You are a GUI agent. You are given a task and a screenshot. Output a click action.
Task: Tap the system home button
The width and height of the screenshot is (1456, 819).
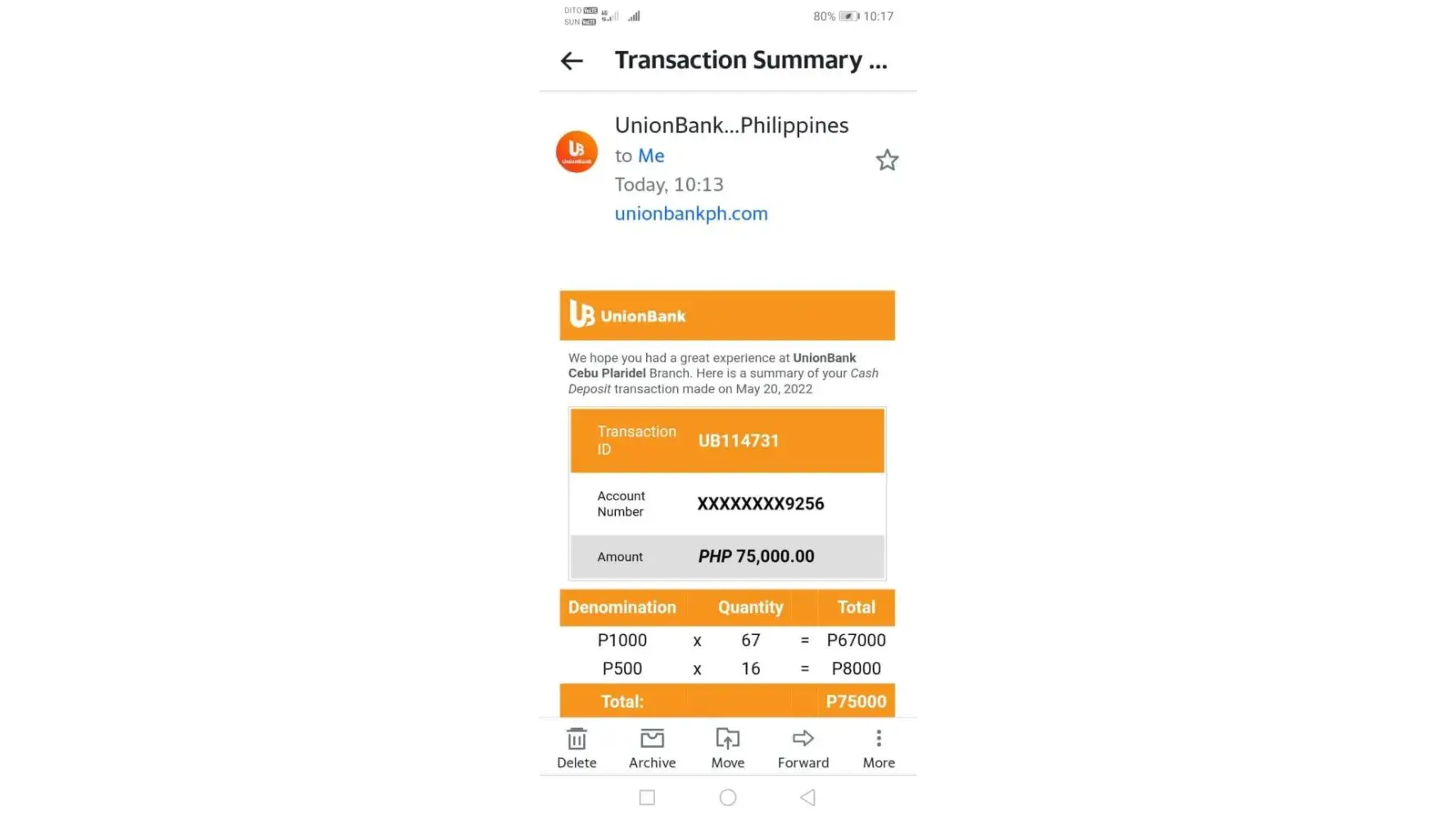pyautogui.click(x=727, y=797)
